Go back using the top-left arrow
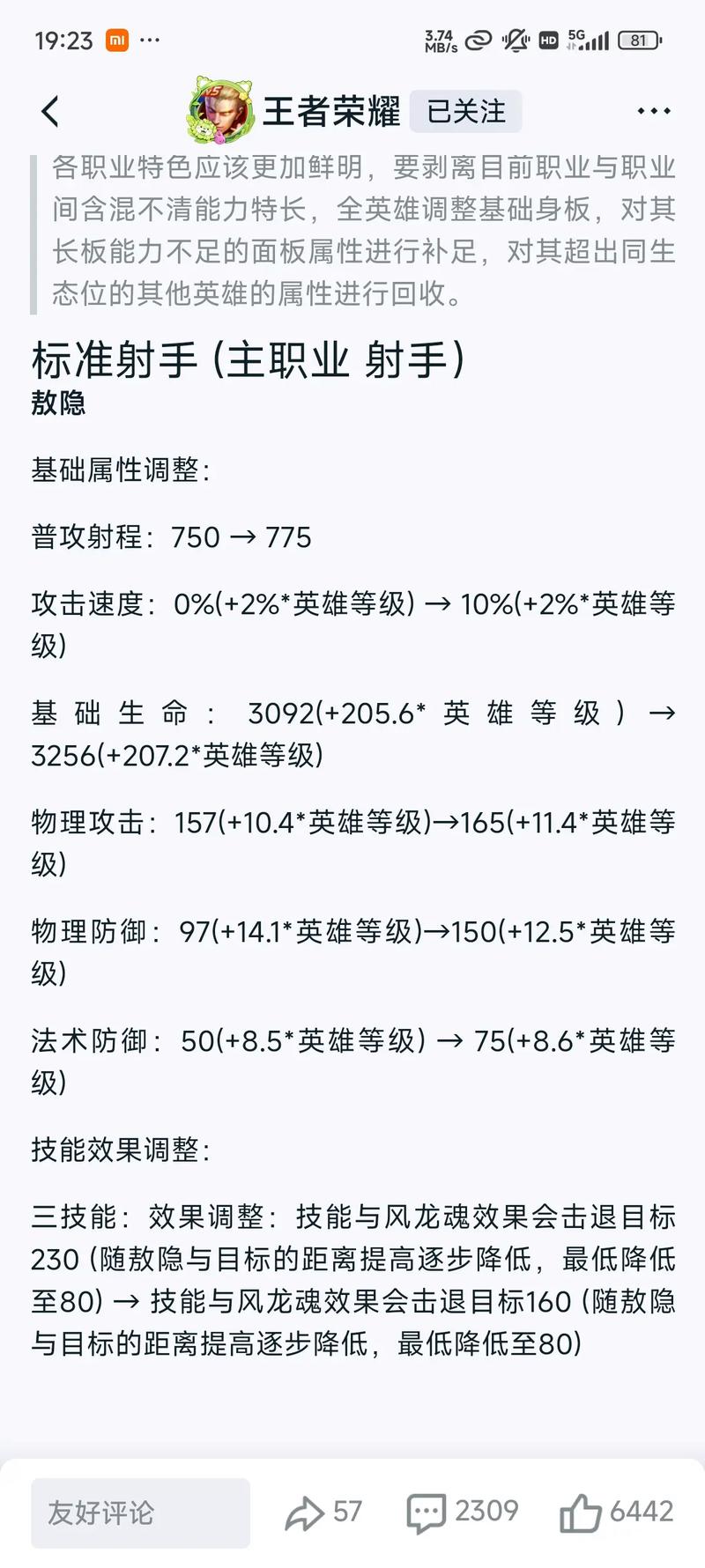705x1568 pixels. tap(50, 112)
